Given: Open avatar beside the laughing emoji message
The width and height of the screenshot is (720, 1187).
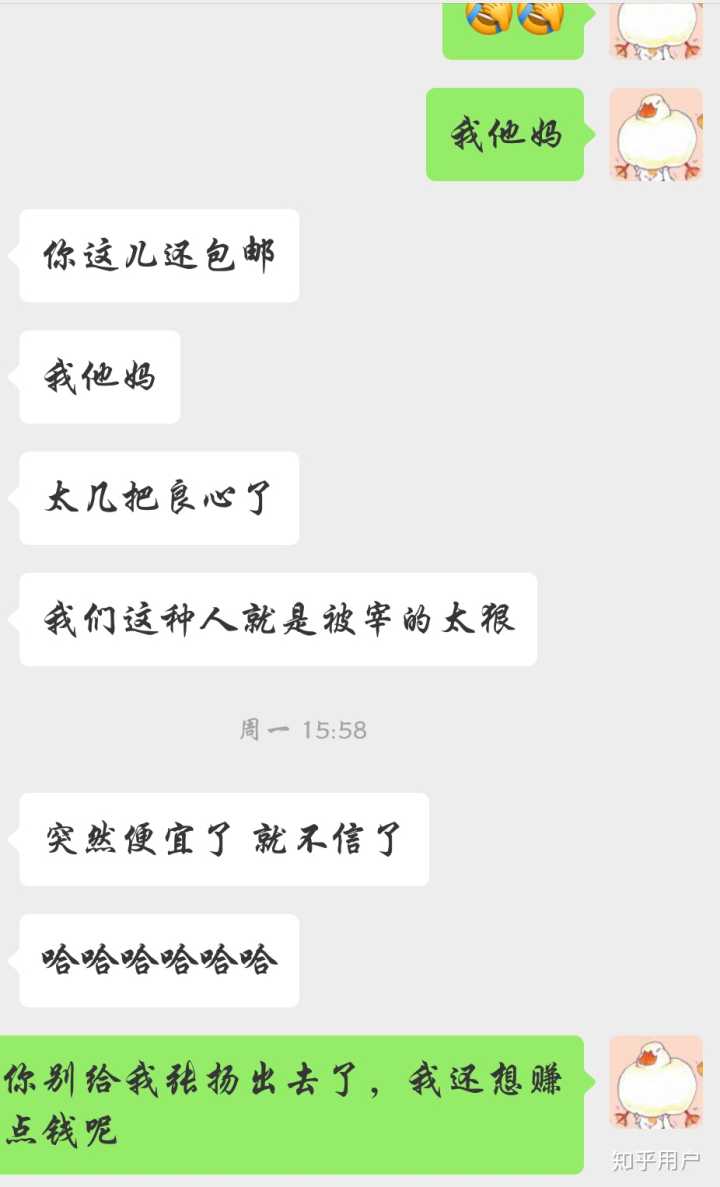Looking at the screenshot, I should click(x=656, y=28).
